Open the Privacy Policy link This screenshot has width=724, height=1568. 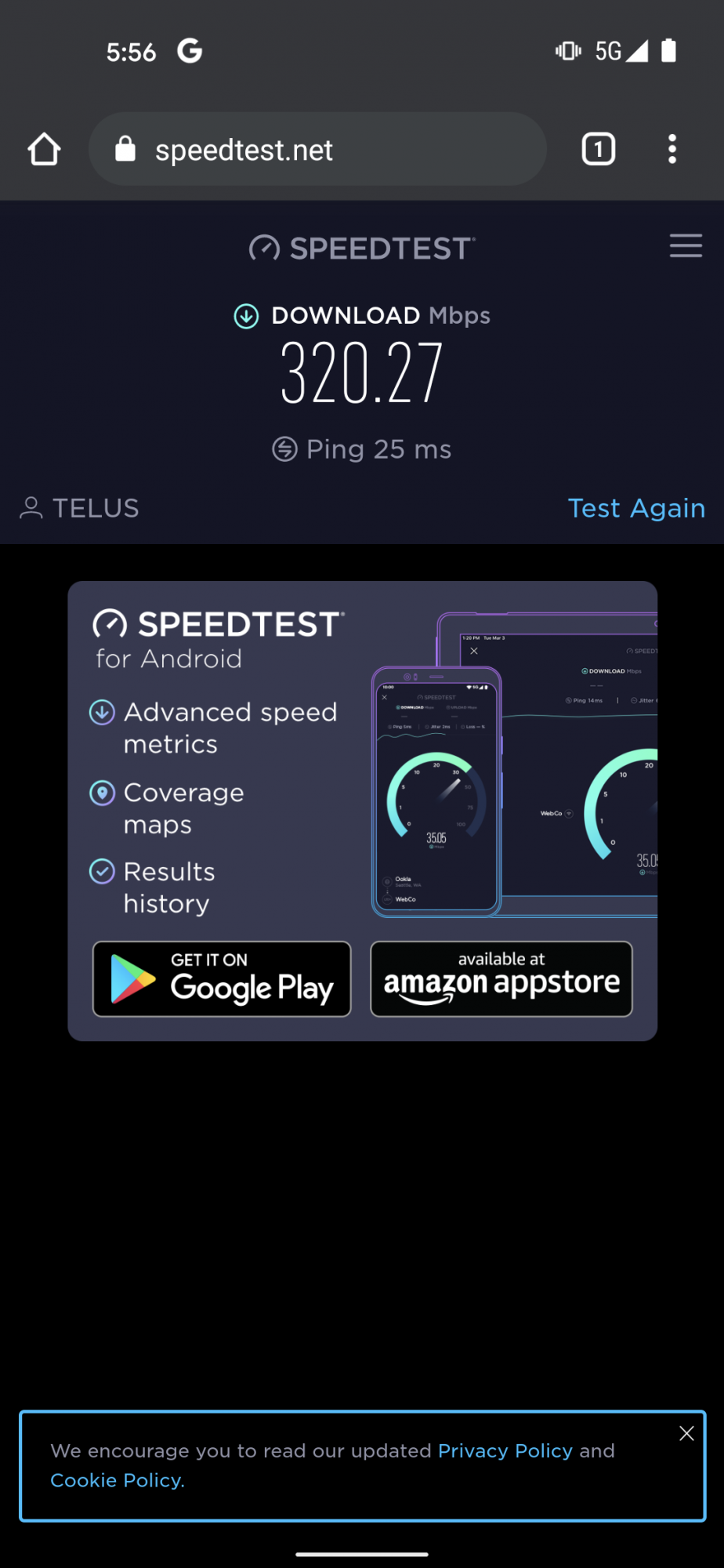505,1450
